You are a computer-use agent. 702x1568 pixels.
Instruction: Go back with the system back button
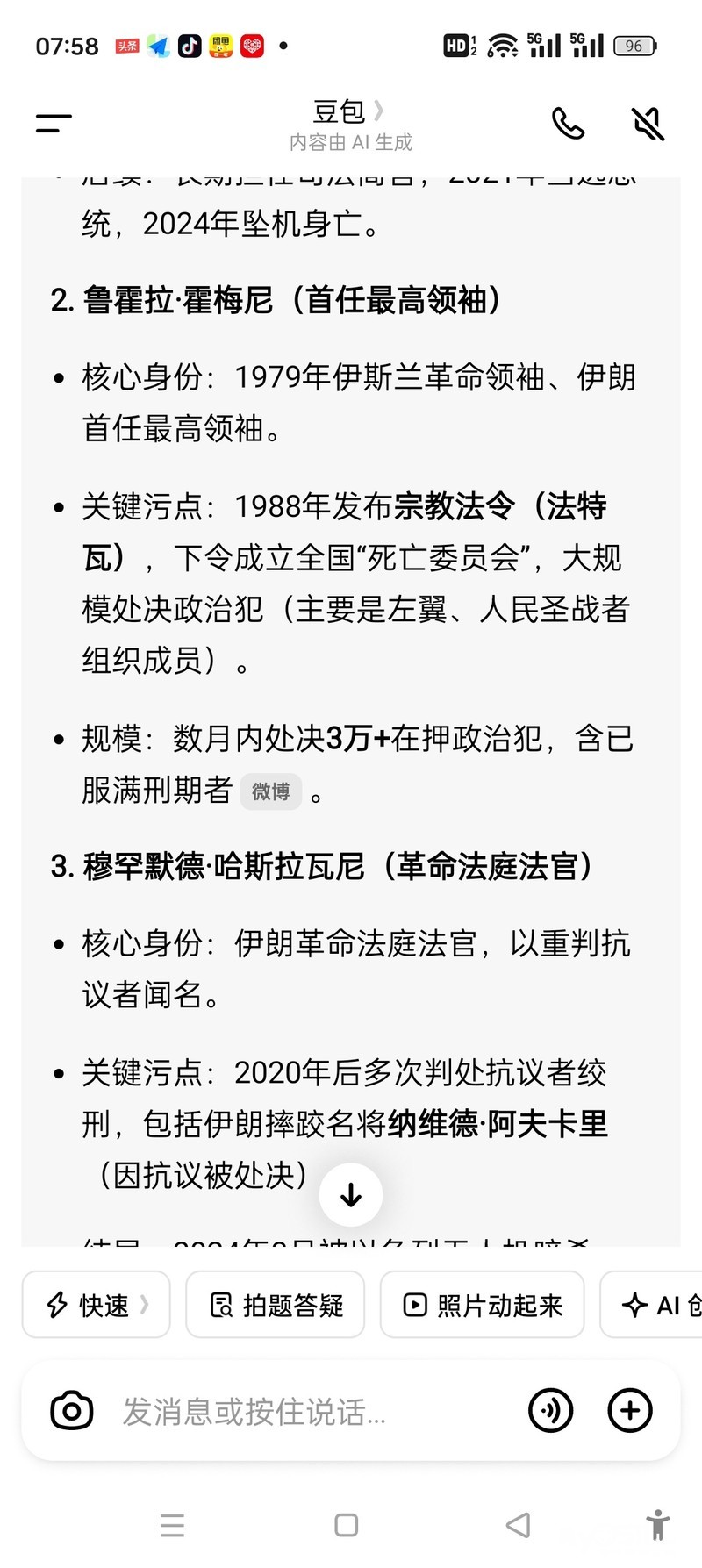tap(519, 1525)
